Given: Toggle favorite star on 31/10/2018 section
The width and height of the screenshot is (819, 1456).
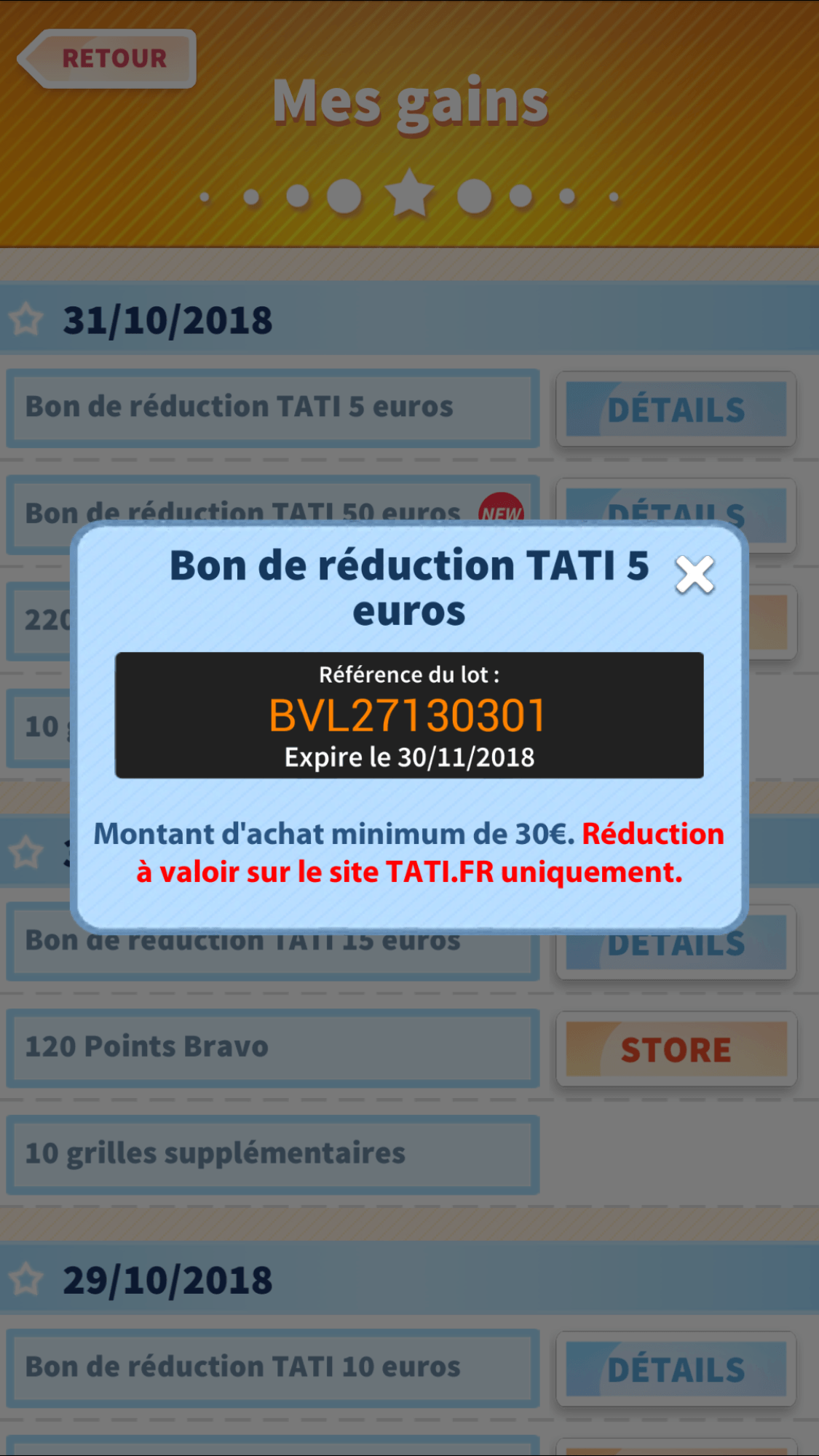Looking at the screenshot, I should (x=27, y=319).
